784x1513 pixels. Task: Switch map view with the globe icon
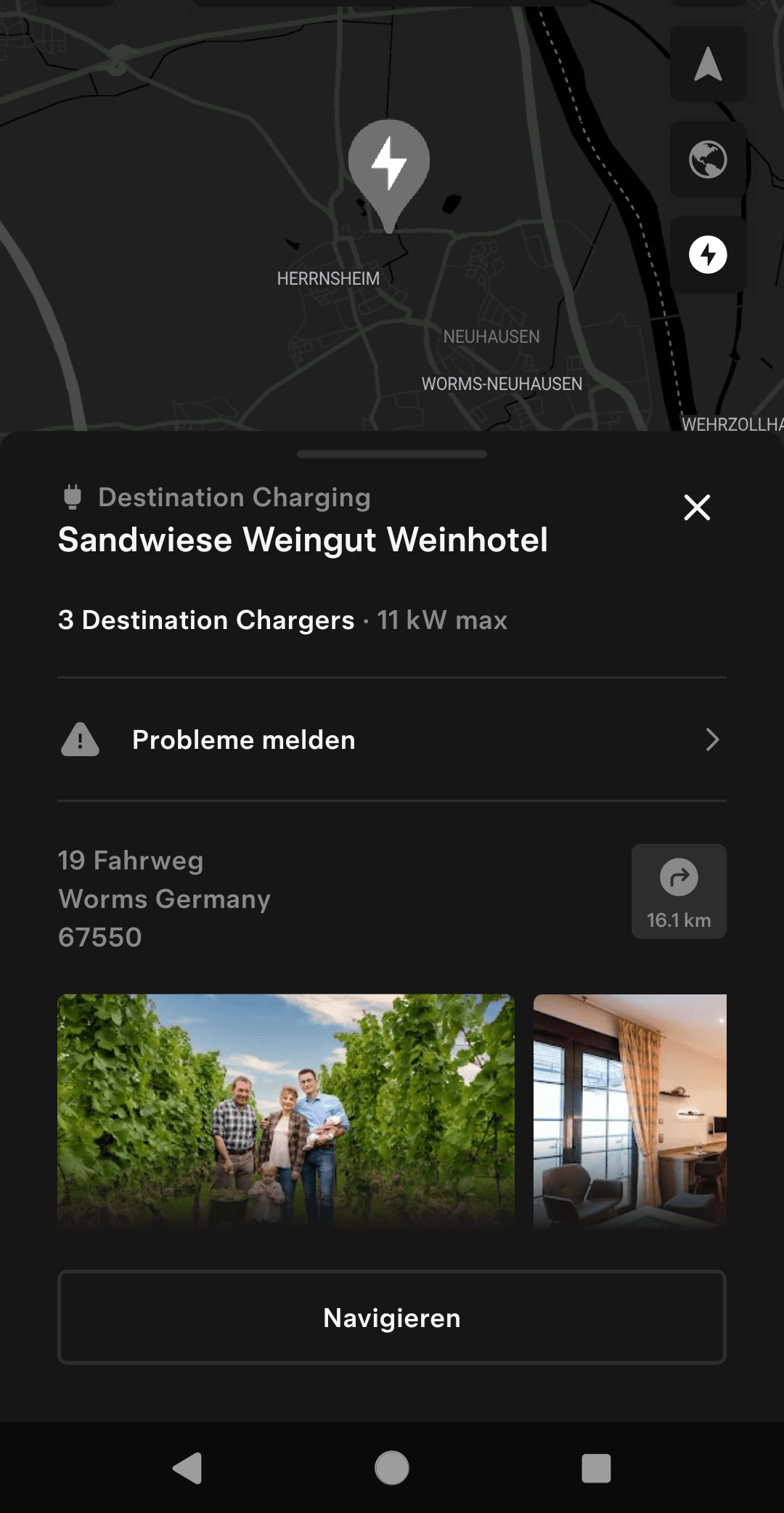click(708, 160)
